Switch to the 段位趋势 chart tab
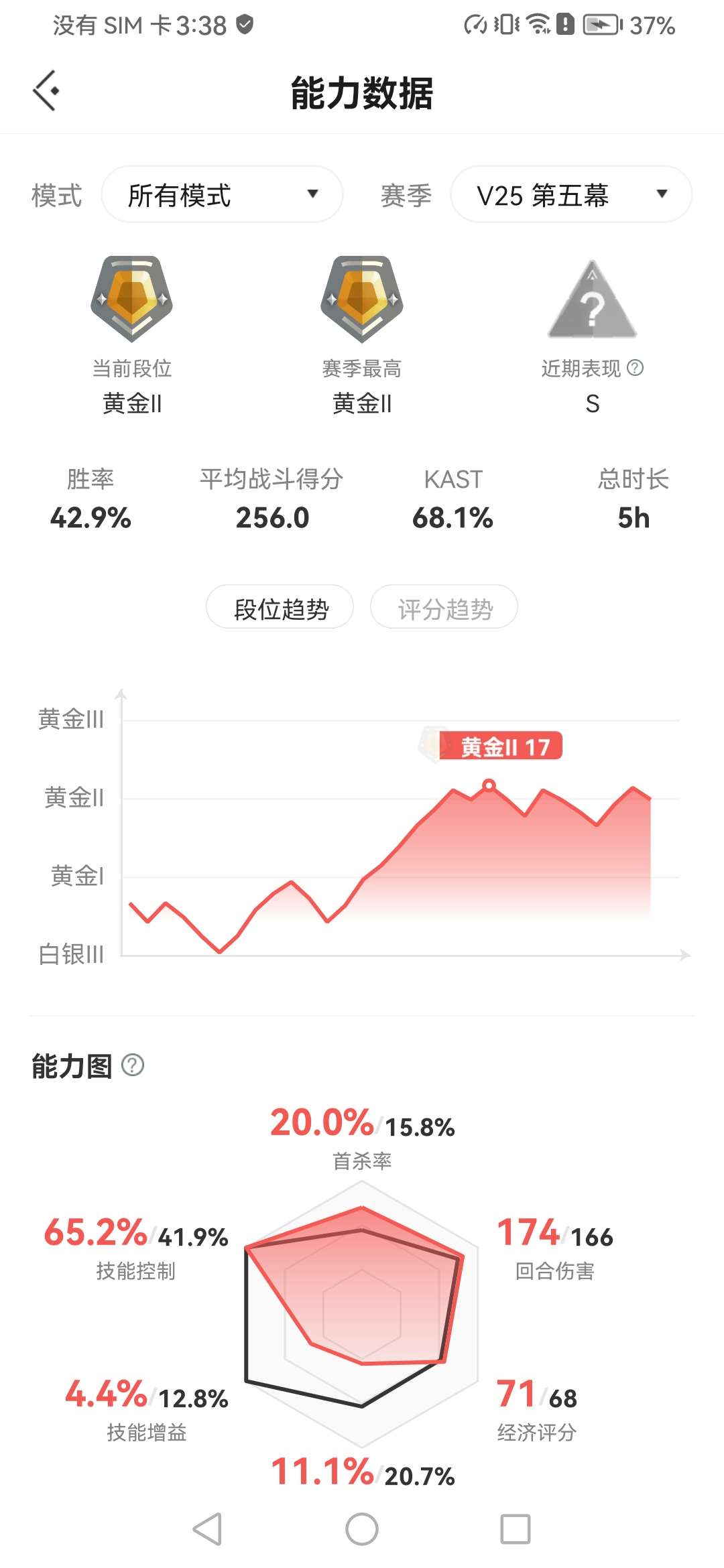The width and height of the screenshot is (724, 1568). pyautogui.click(x=280, y=608)
